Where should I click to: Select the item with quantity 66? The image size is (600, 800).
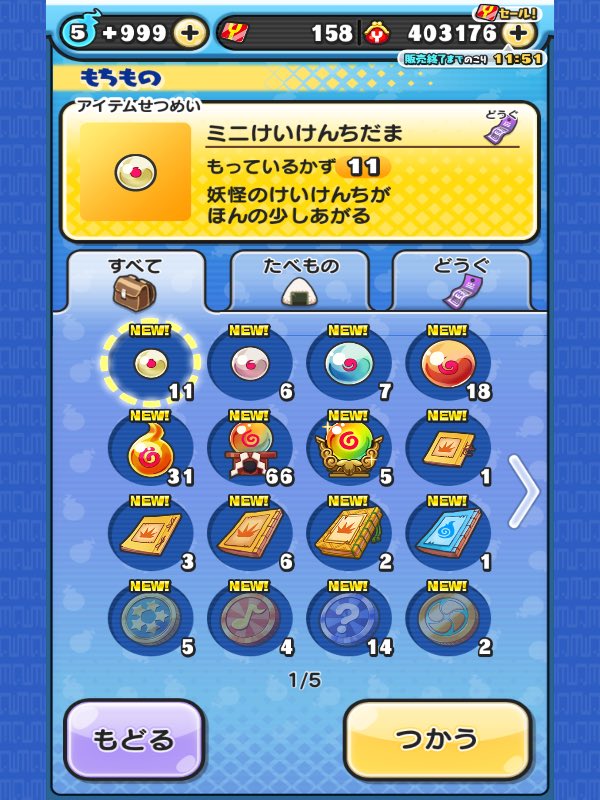pos(249,449)
